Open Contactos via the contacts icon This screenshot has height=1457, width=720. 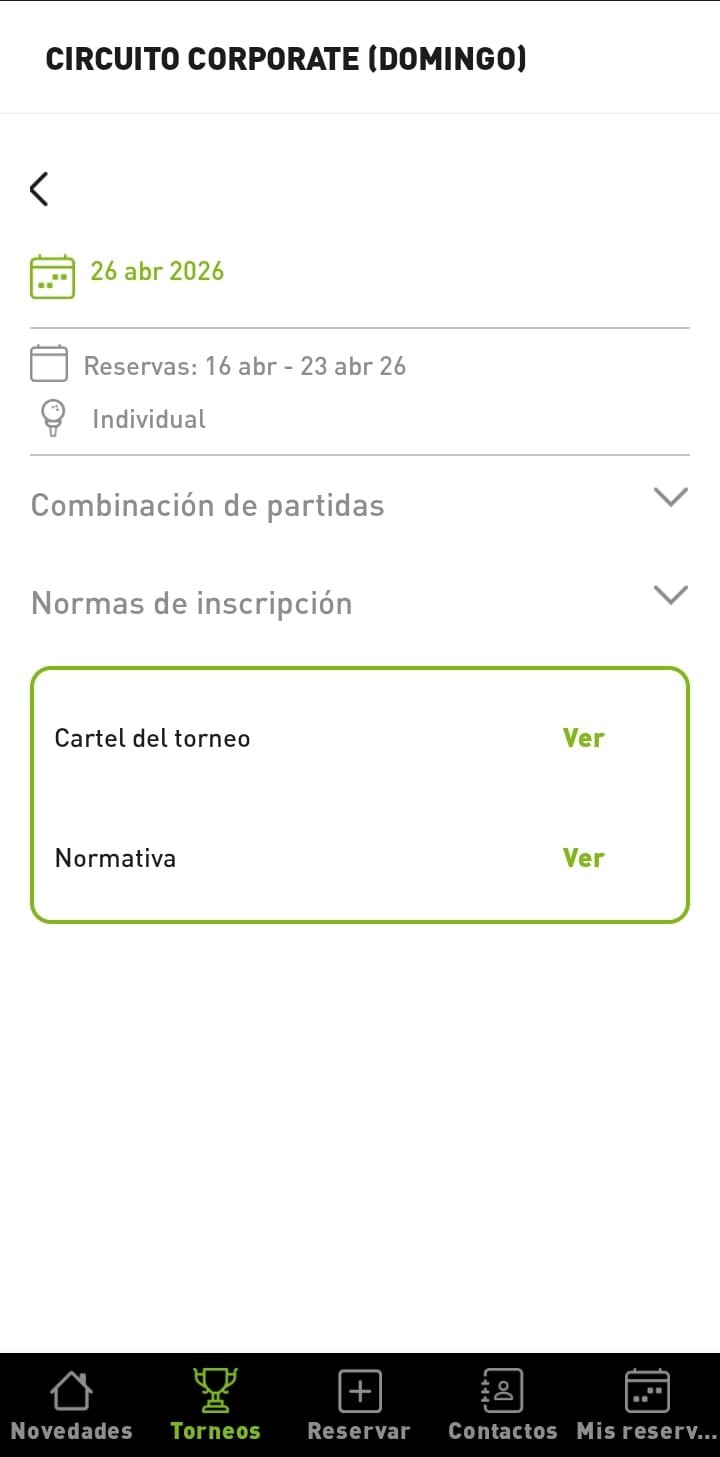click(502, 1389)
